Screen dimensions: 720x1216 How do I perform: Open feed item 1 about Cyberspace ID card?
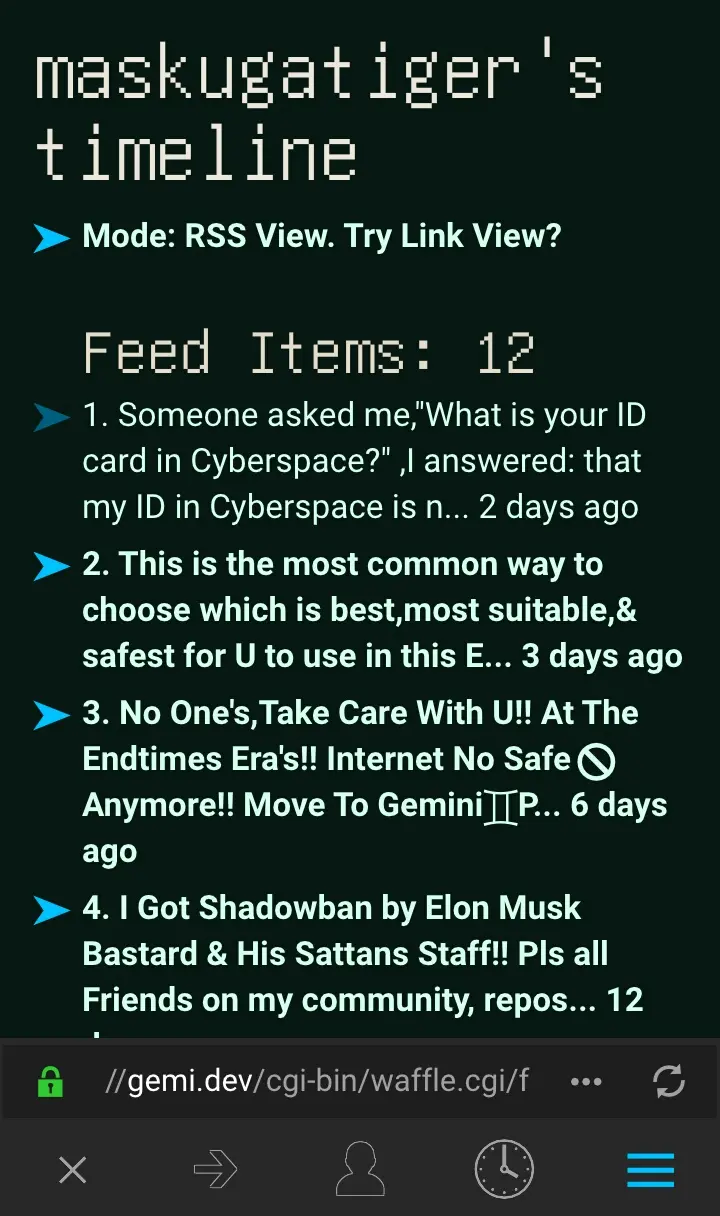(x=361, y=461)
